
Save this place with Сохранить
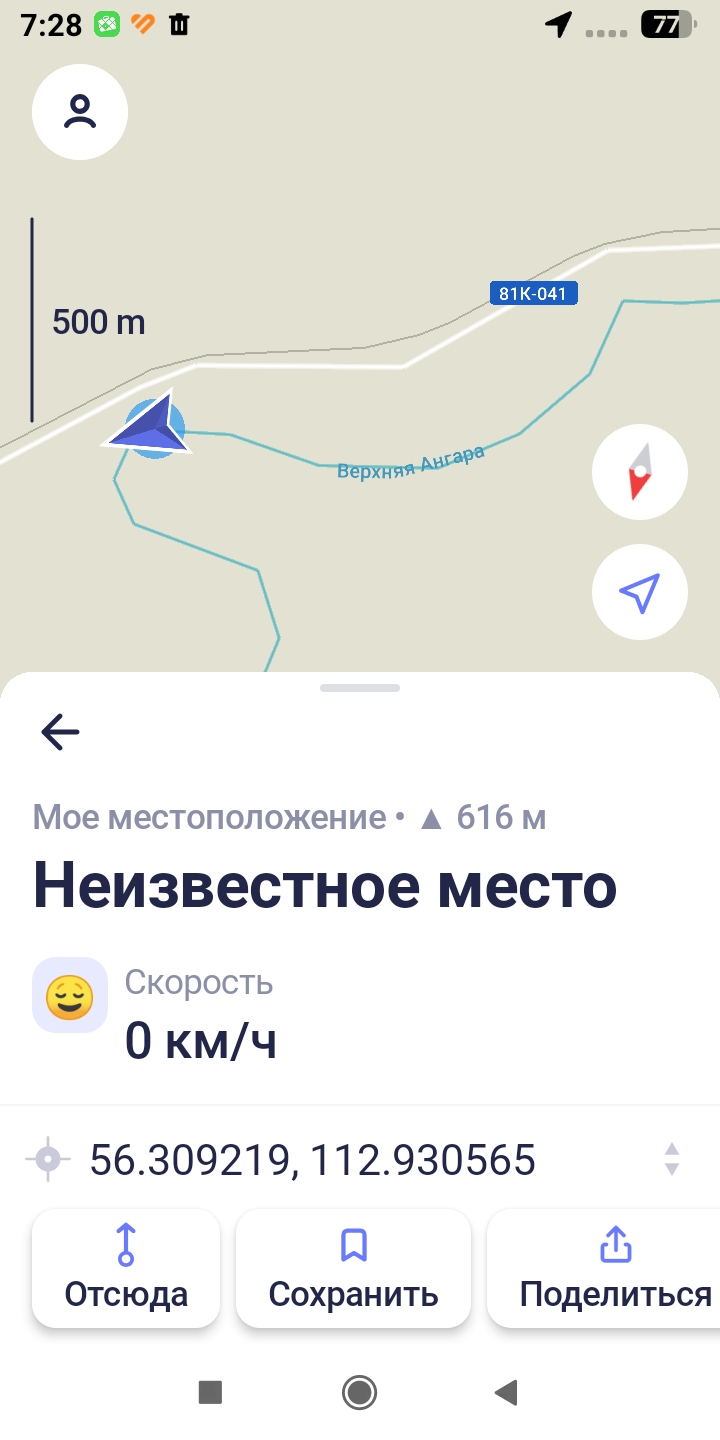point(353,1268)
